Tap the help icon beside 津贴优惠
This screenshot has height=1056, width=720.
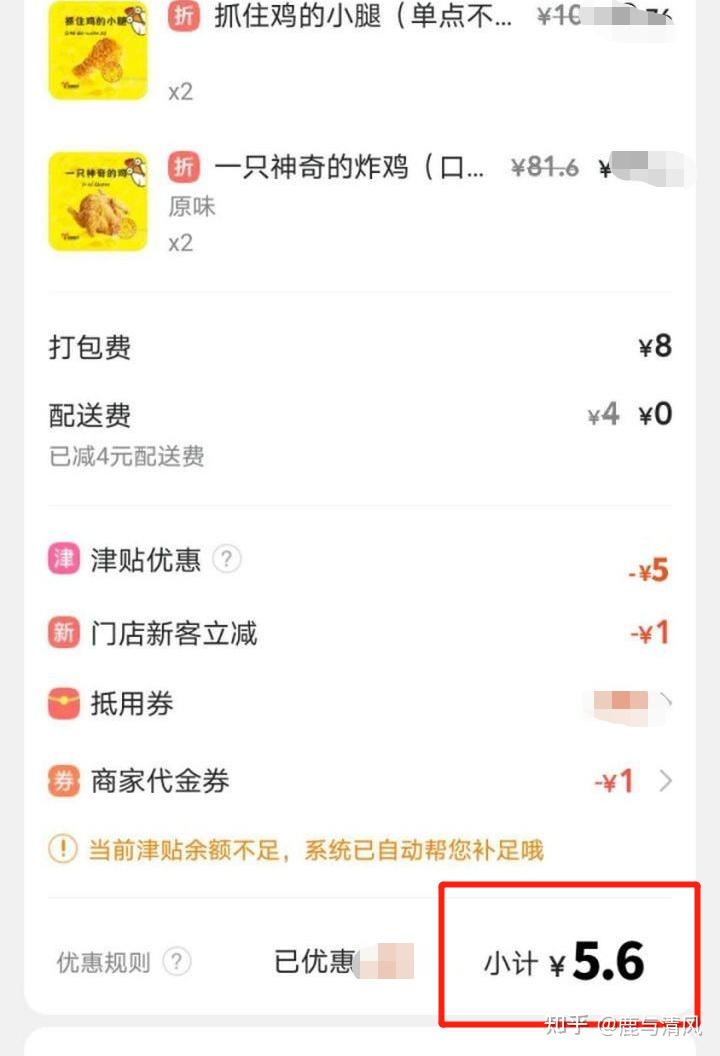tap(227, 559)
